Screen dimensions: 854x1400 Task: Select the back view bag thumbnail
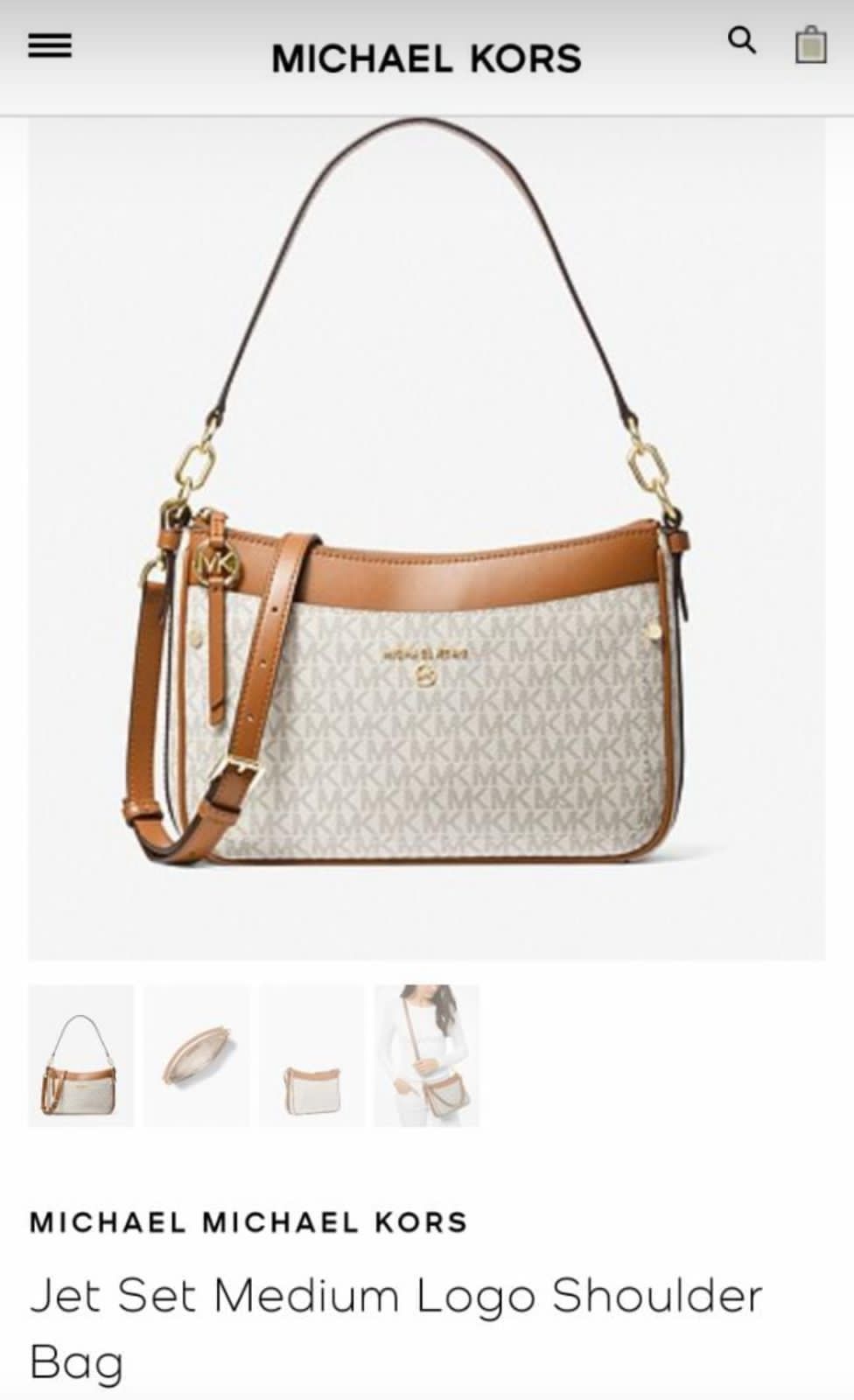pos(311,1055)
